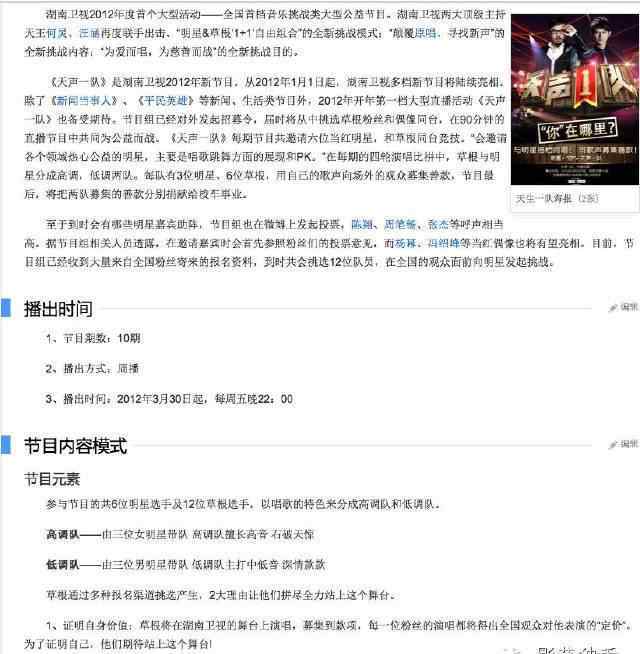
Task: Open the 《新闻当事人》 link
Action: click(x=72, y=100)
